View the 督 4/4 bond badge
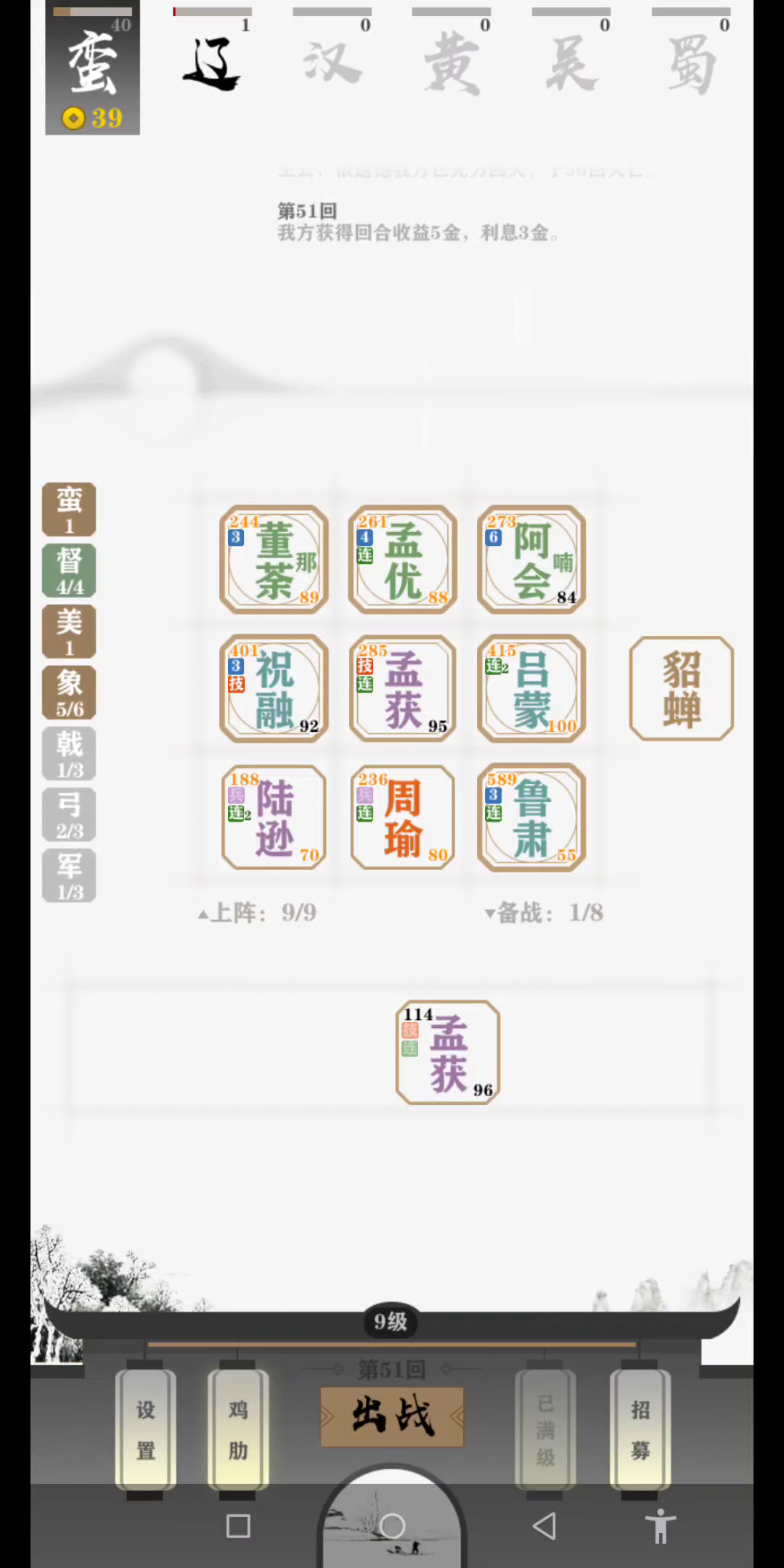The width and height of the screenshot is (784, 1568). (x=70, y=571)
